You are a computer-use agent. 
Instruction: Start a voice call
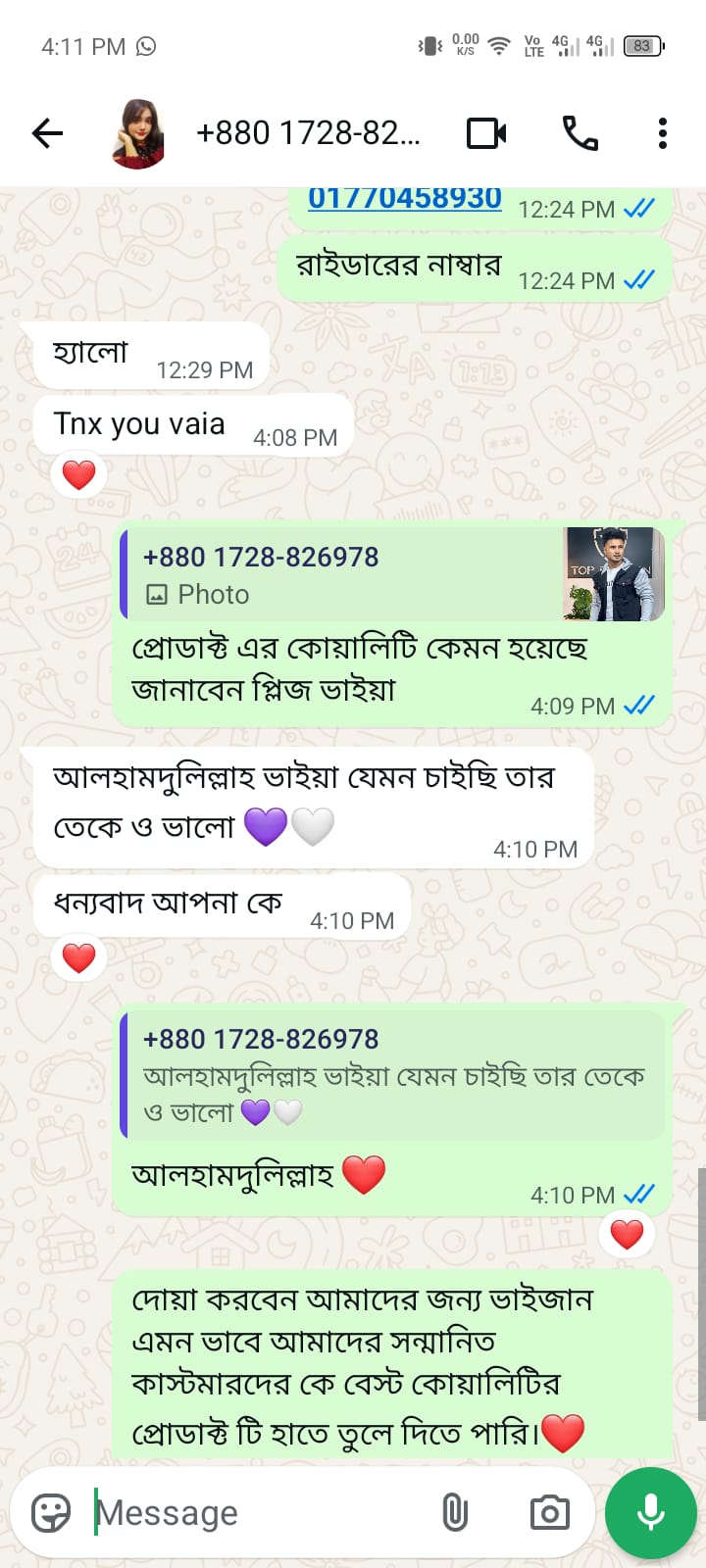[580, 133]
